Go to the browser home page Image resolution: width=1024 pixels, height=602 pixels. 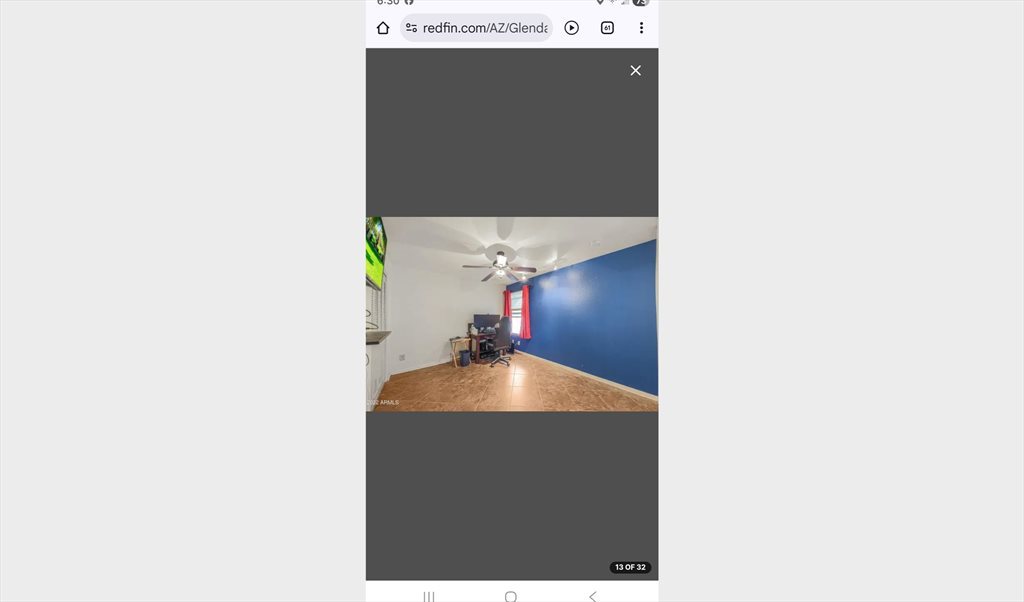pyautogui.click(x=383, y=28)
